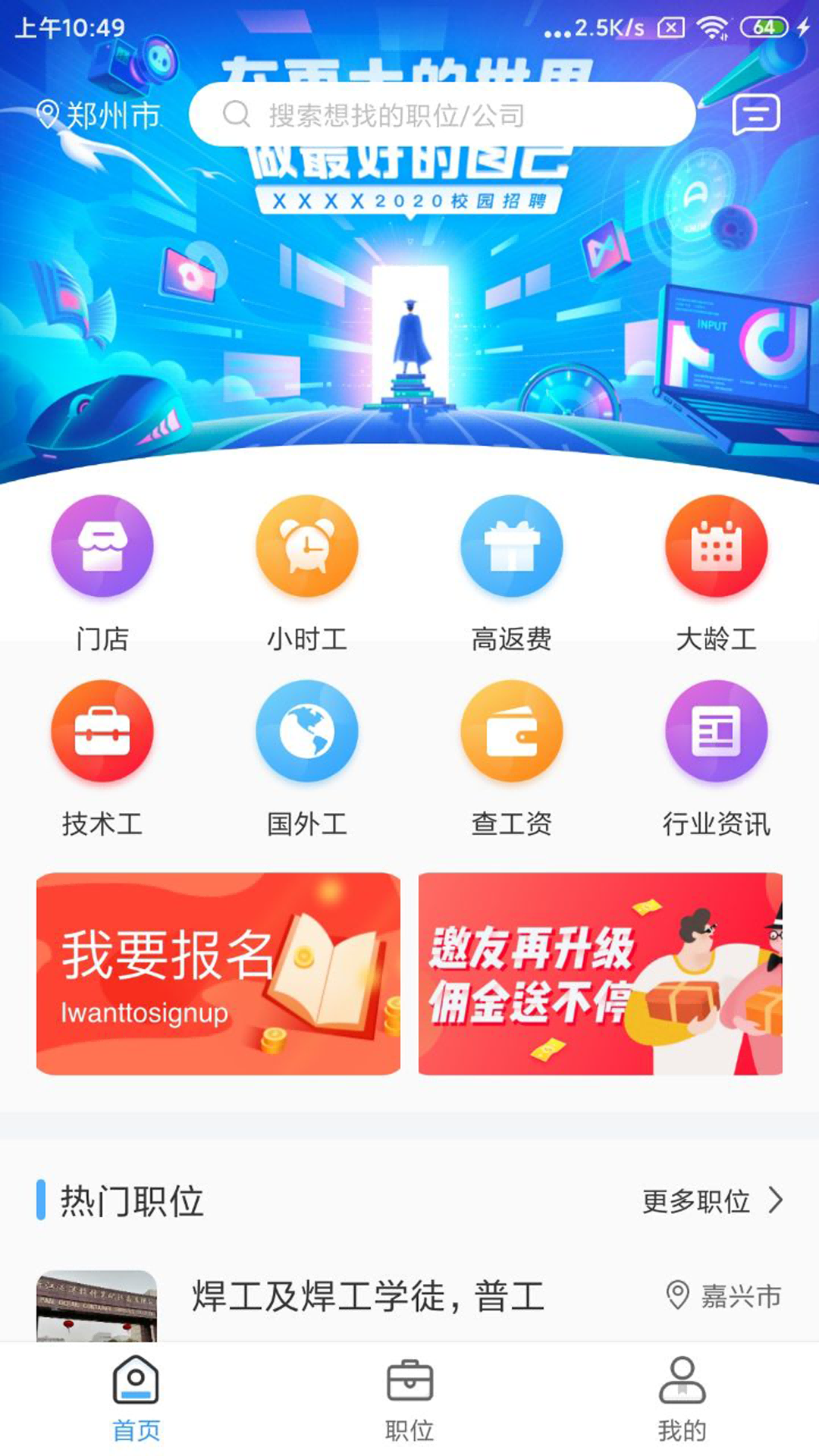Expand 更多职位 with the chevron arrow
This screenshot has width=819, height=1456.
pyautogui.click(x=713, y=1202)
